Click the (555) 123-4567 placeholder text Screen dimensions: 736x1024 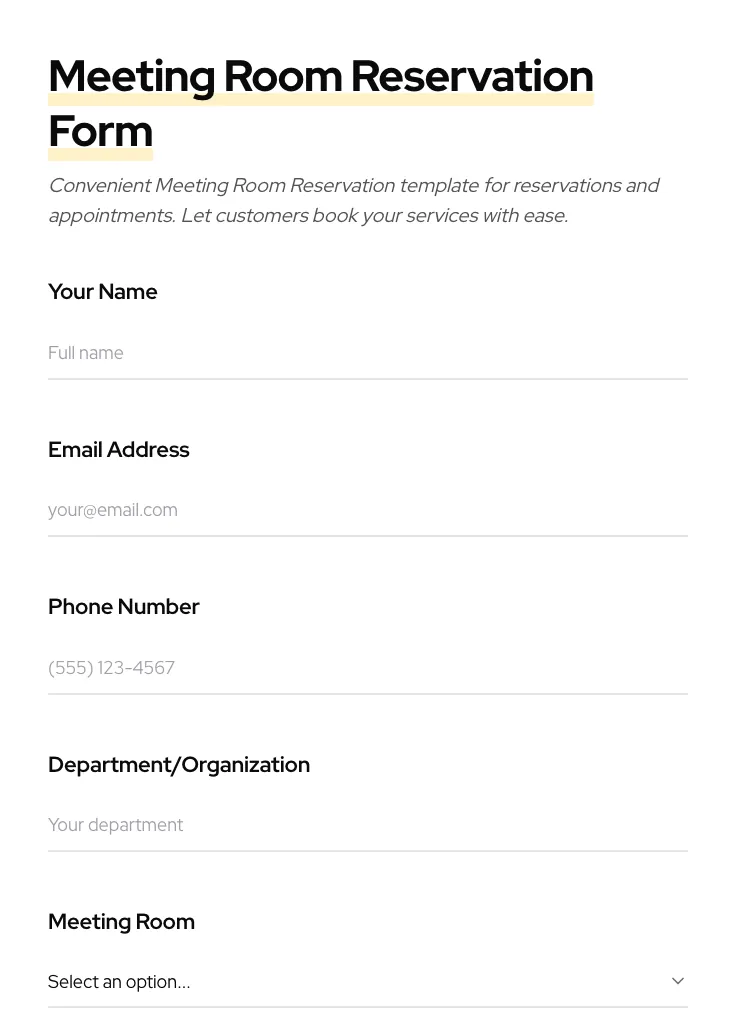(x=111, y=668)
